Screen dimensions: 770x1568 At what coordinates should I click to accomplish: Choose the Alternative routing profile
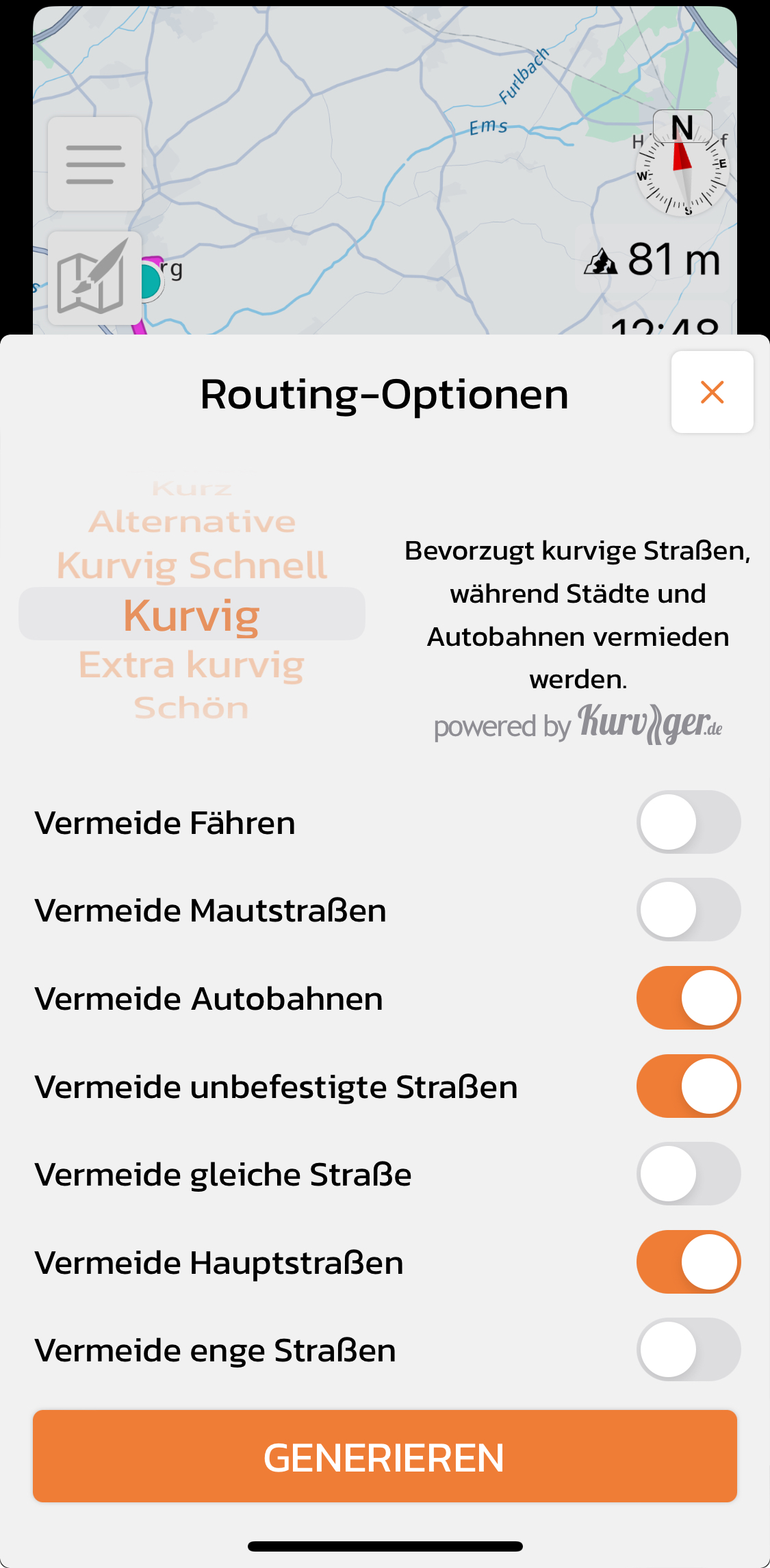pyautogui.click(x=192, y=522)
